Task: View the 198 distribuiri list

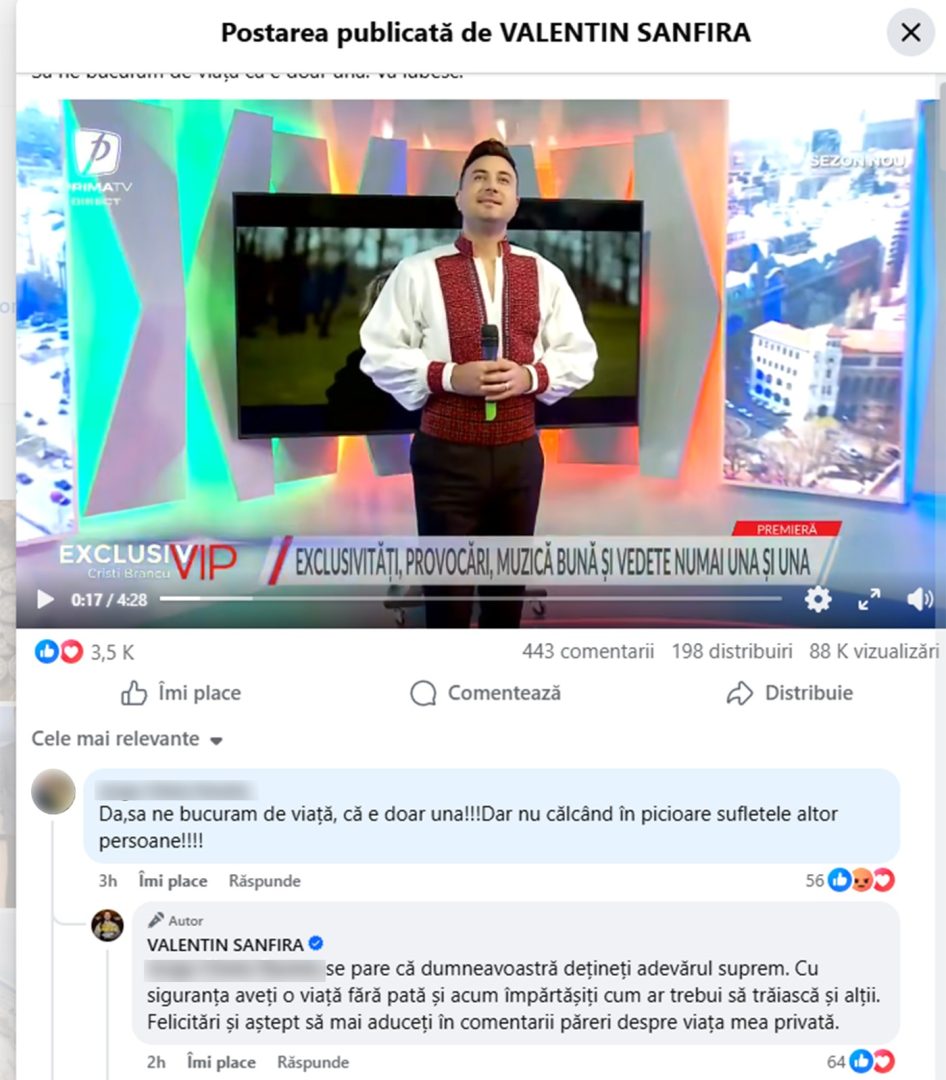Action: [732, 652]
